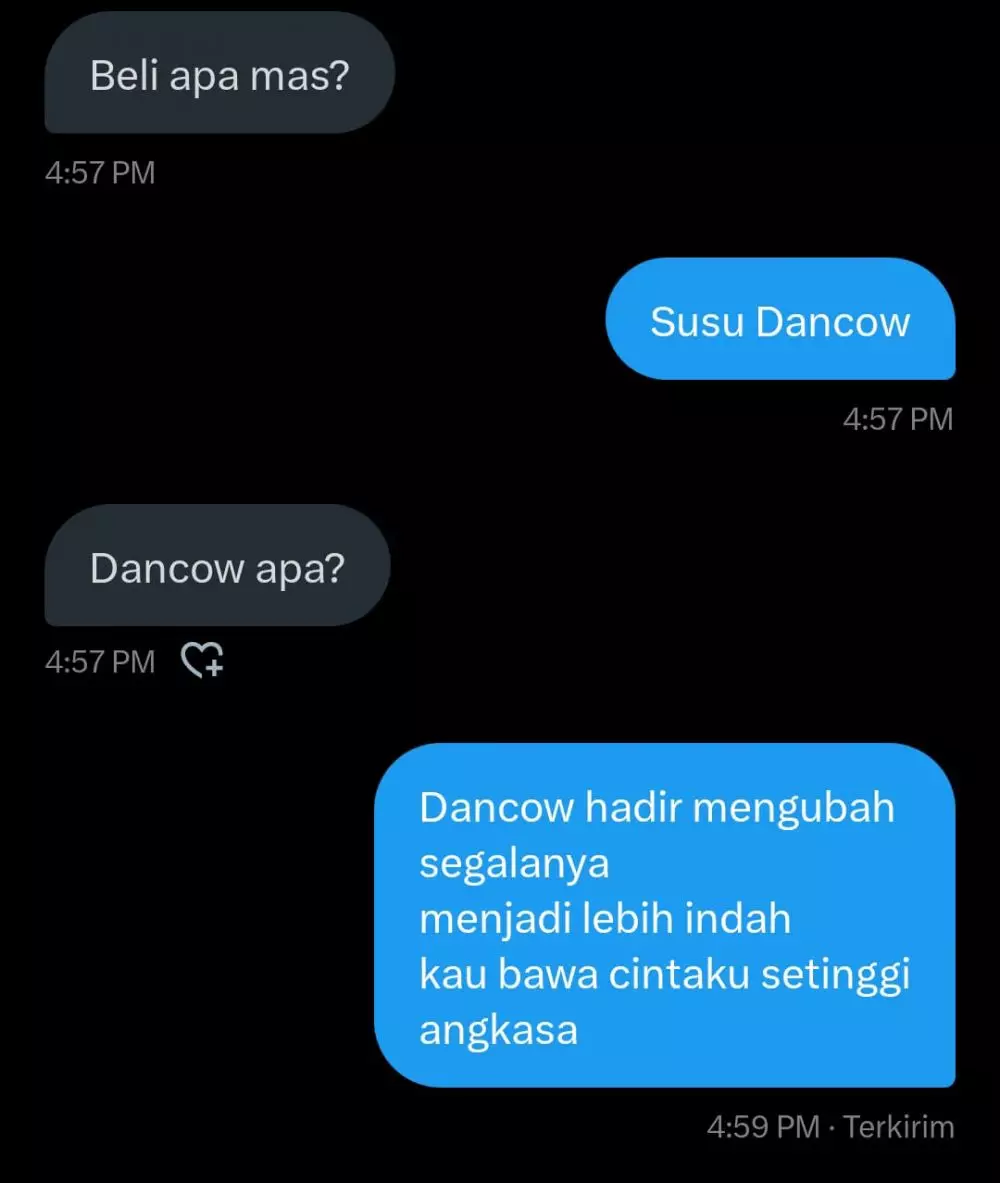
Task: Add a reaction to "Dancow apa?" message
Action: click(202, 660)
